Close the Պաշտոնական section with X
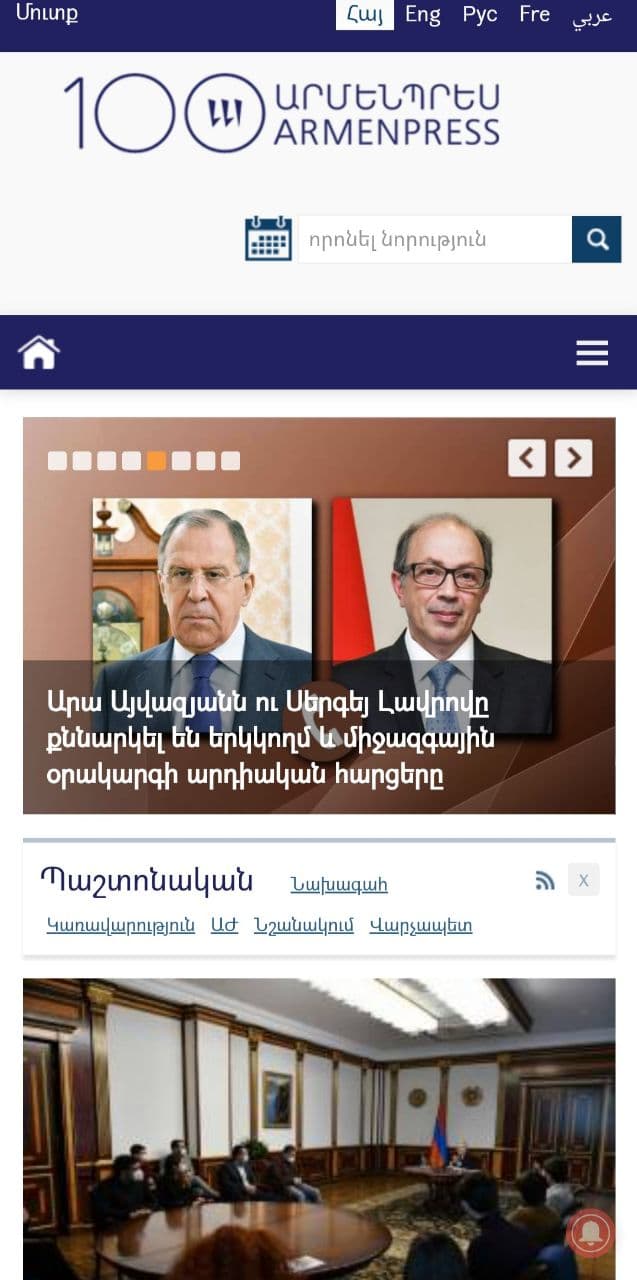Viewport: 637px width, 1280px height. [x=583, y=880]
